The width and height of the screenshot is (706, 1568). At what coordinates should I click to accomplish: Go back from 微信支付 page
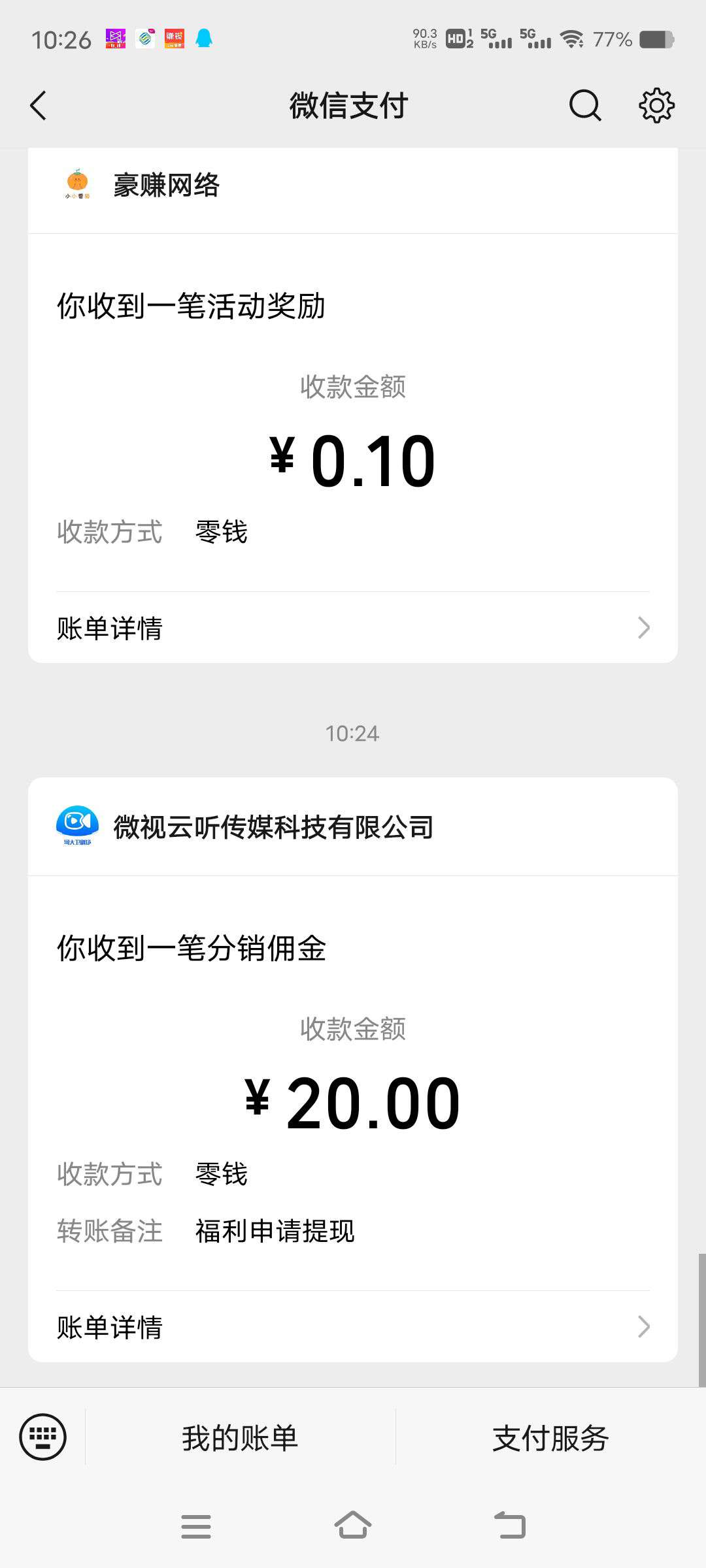tap(39, 105)
